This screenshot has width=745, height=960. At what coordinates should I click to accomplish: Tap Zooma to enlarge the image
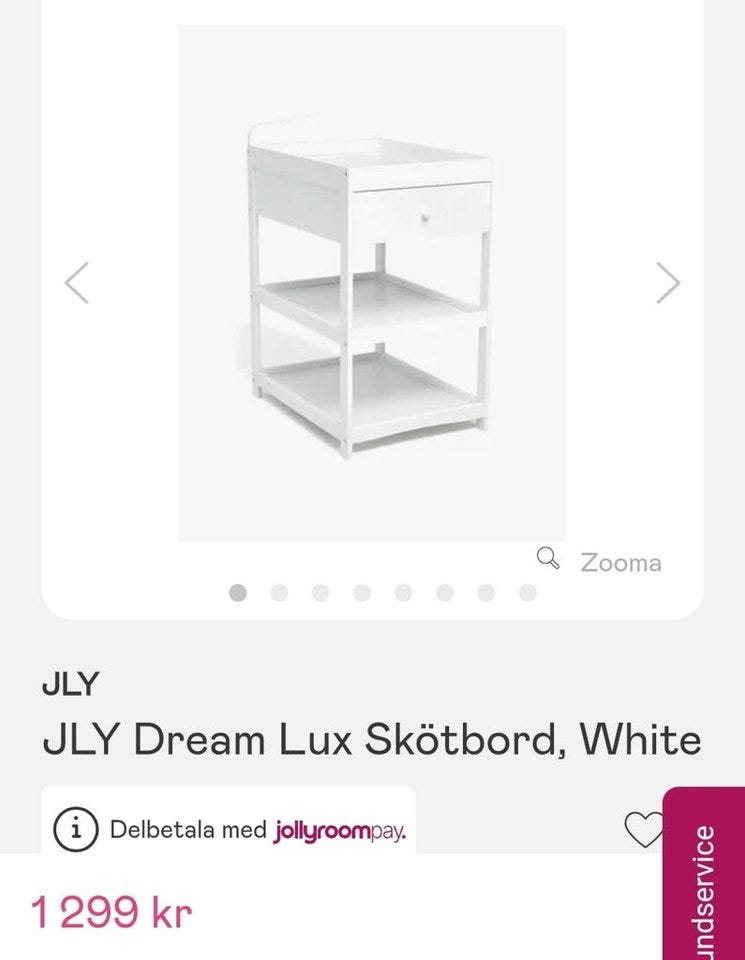600,561
